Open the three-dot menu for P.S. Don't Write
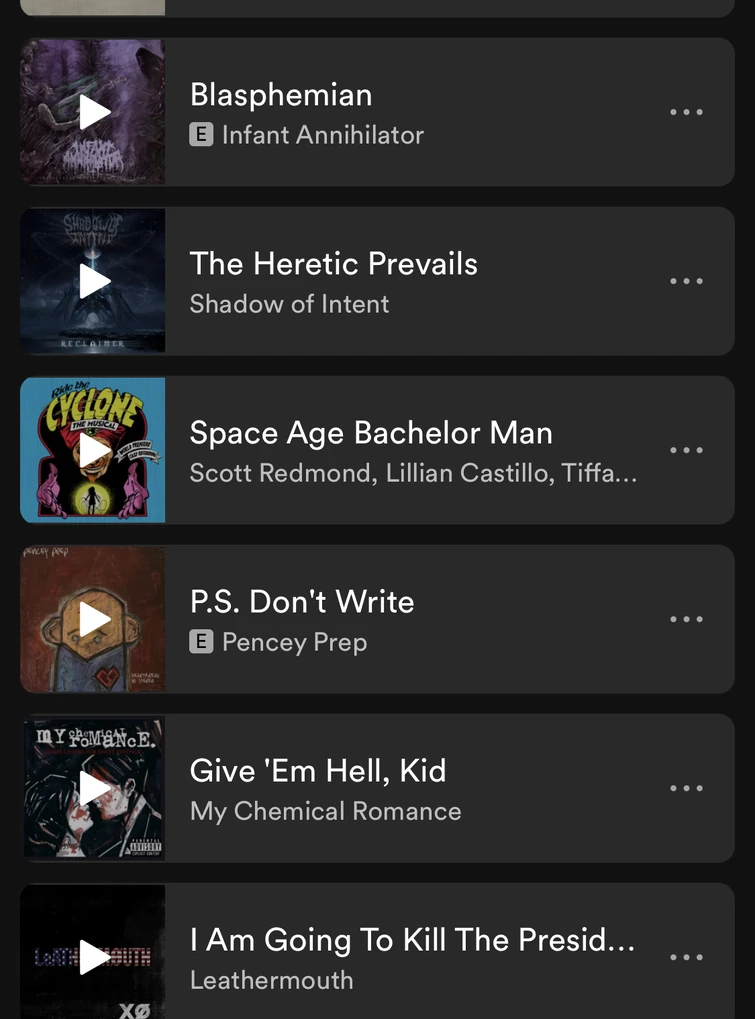 coord(686,619)
